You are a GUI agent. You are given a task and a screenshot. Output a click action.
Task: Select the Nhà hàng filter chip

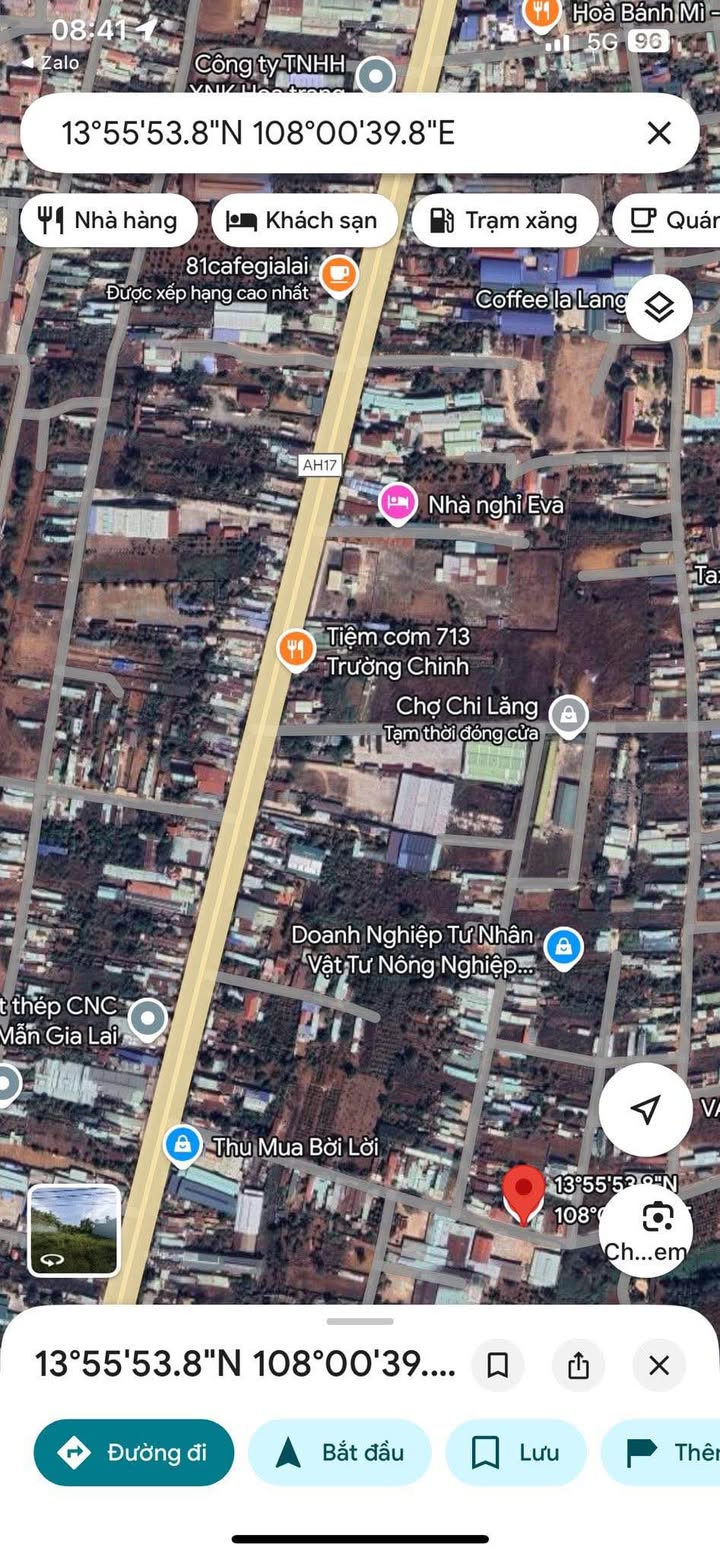point(107,221)
